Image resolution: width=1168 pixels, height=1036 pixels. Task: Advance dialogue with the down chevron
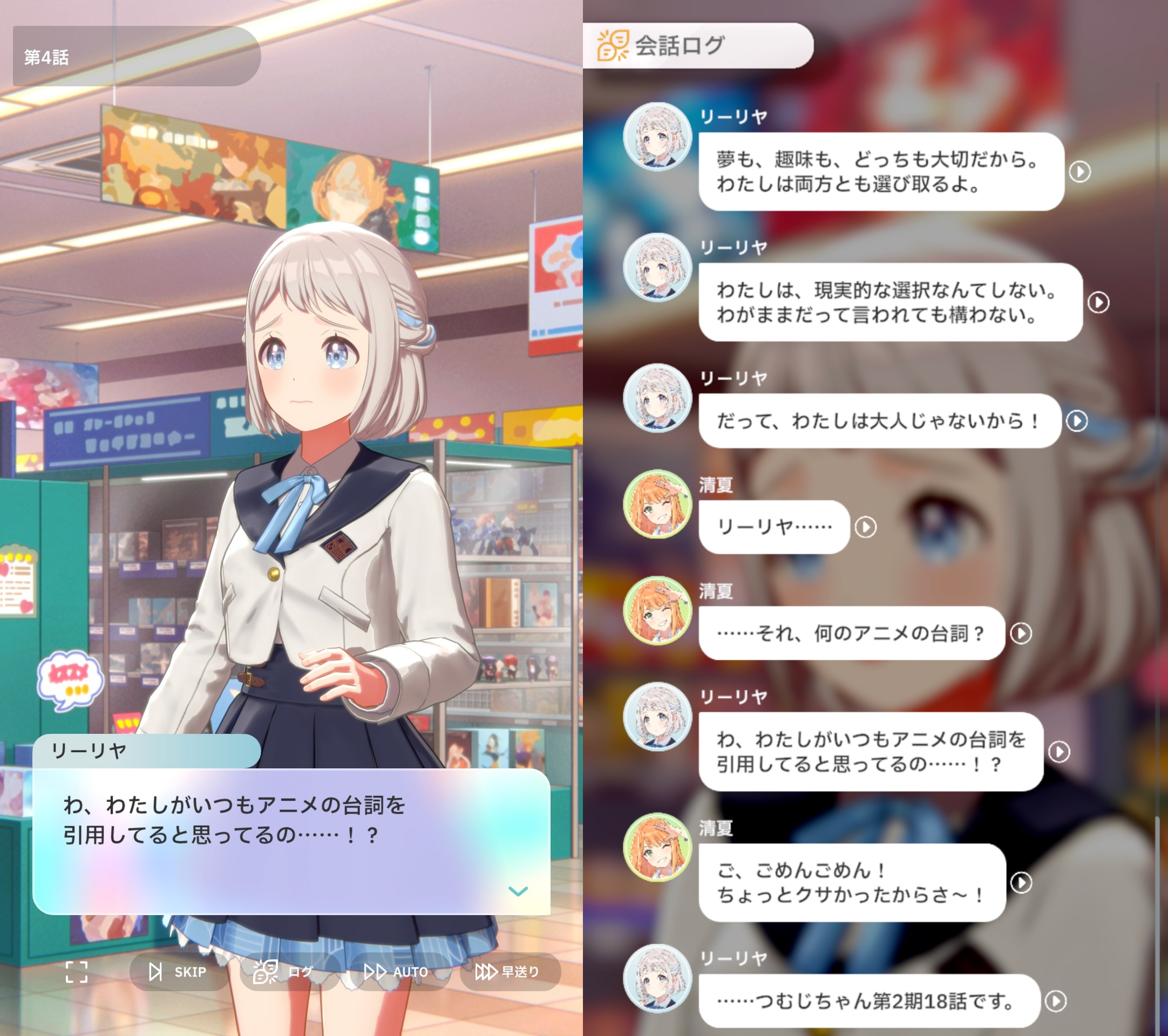518,891
